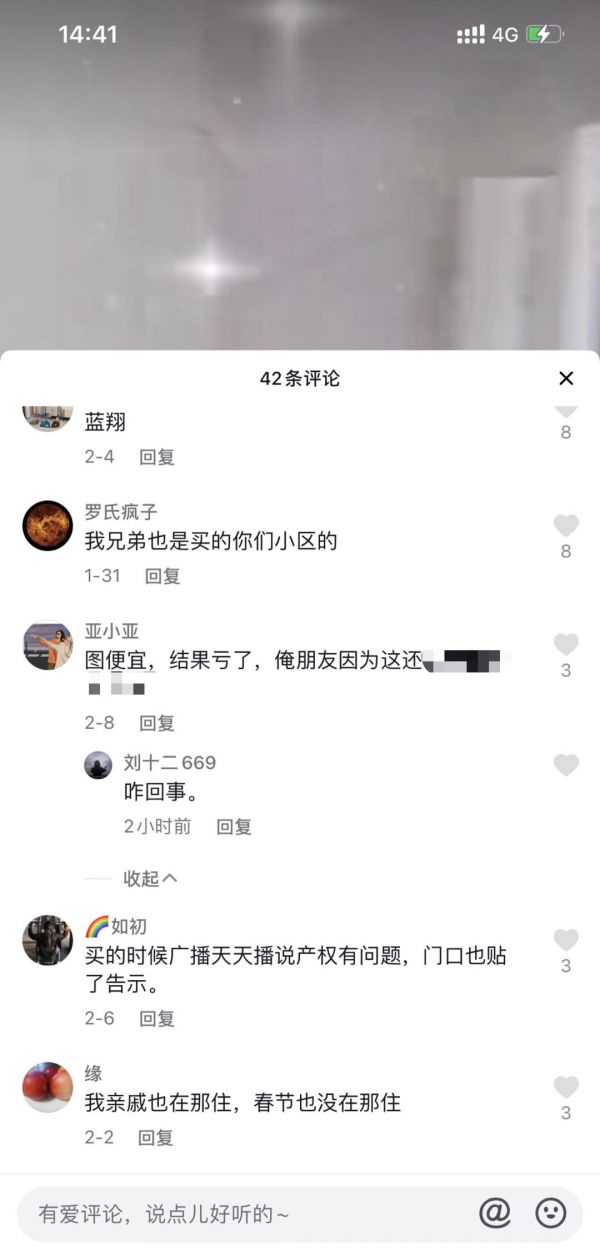Close the 42条评论 comments panel
Screen dimensions: 600x1256
click(566, 379)
